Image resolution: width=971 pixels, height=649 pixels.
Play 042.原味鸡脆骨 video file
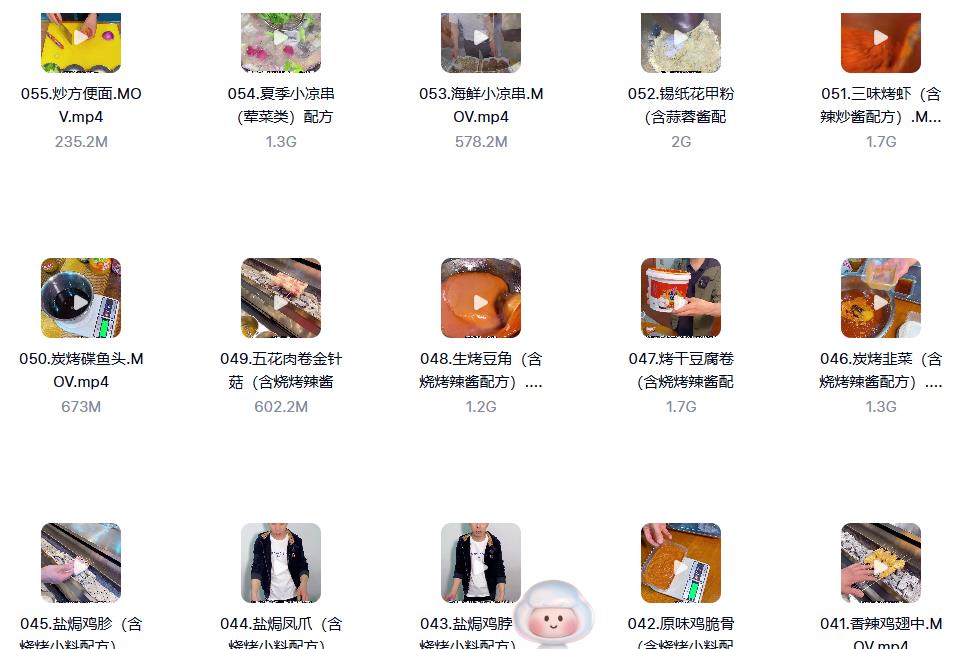[681, 563]
